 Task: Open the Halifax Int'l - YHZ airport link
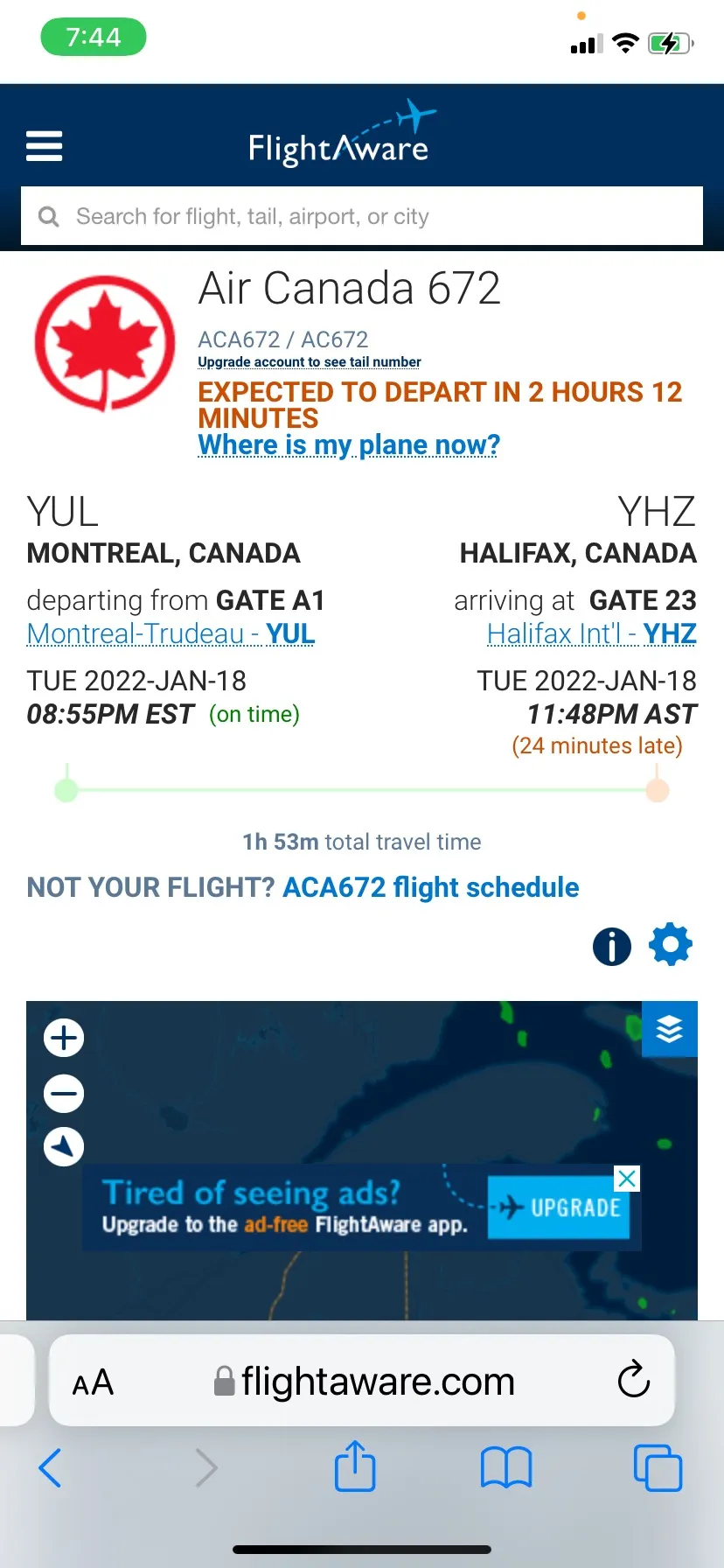(x=592, y=633)
